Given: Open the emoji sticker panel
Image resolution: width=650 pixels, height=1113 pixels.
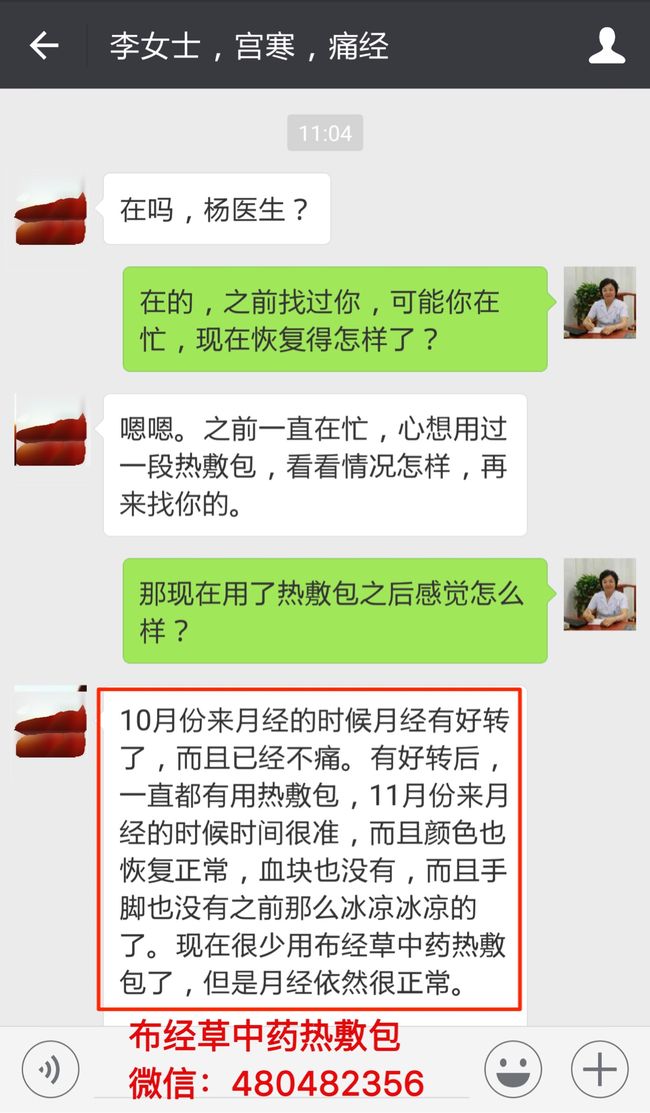Looking at the screenshot, I should (x=513, y=1069).
